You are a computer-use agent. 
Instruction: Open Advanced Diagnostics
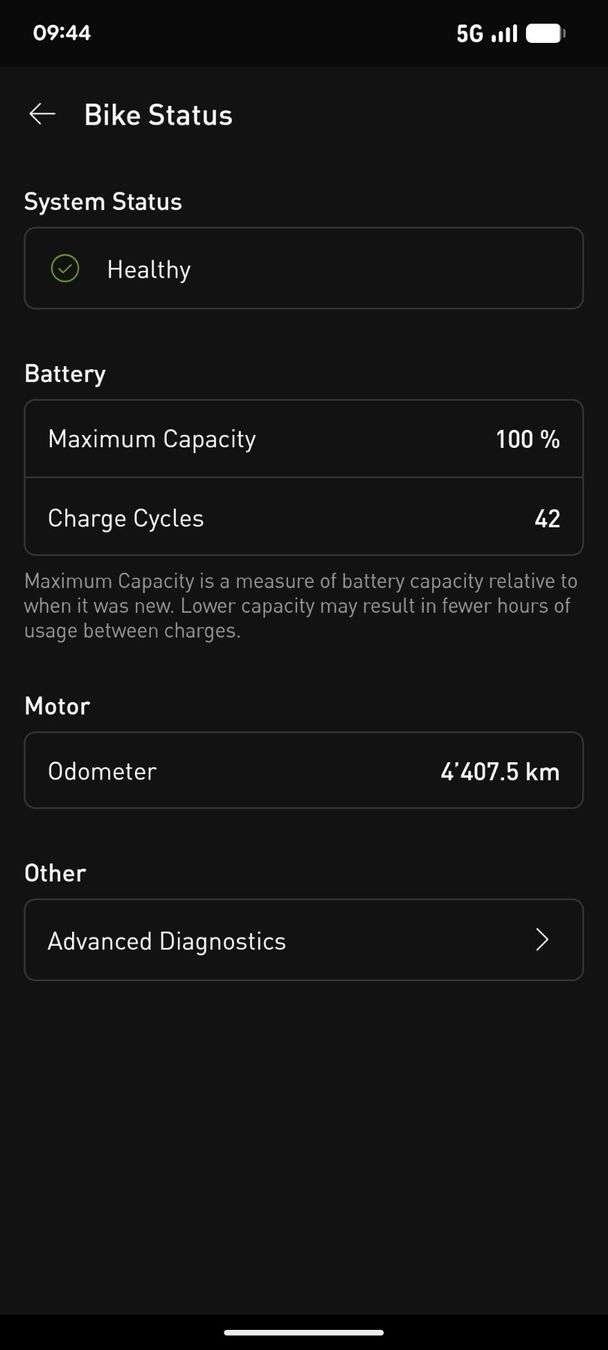(x=304, y=940)
